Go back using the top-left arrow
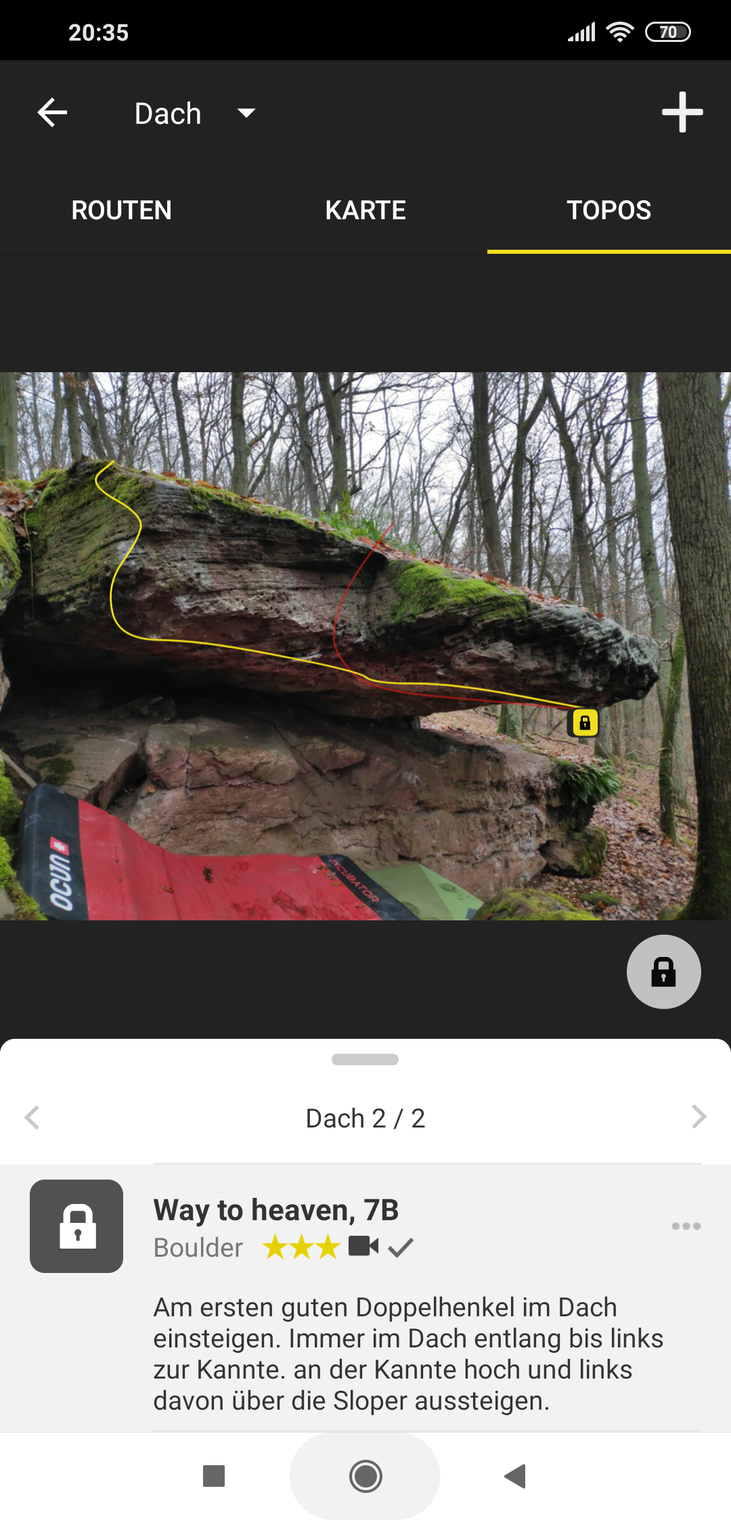The width and height of the screenshot is (731, 1520). 52,113
